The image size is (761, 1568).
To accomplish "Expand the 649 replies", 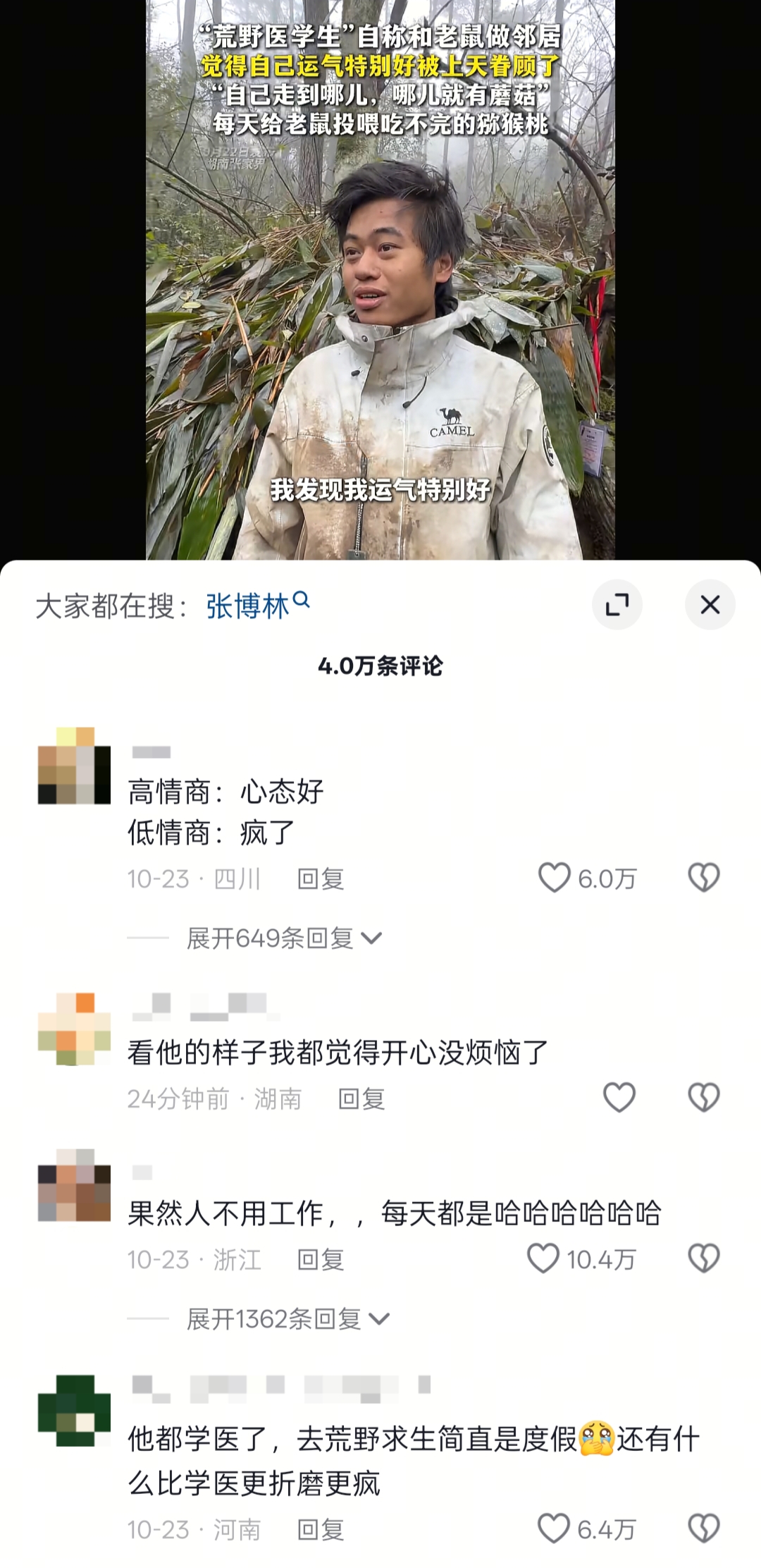I will coord(283,938).
